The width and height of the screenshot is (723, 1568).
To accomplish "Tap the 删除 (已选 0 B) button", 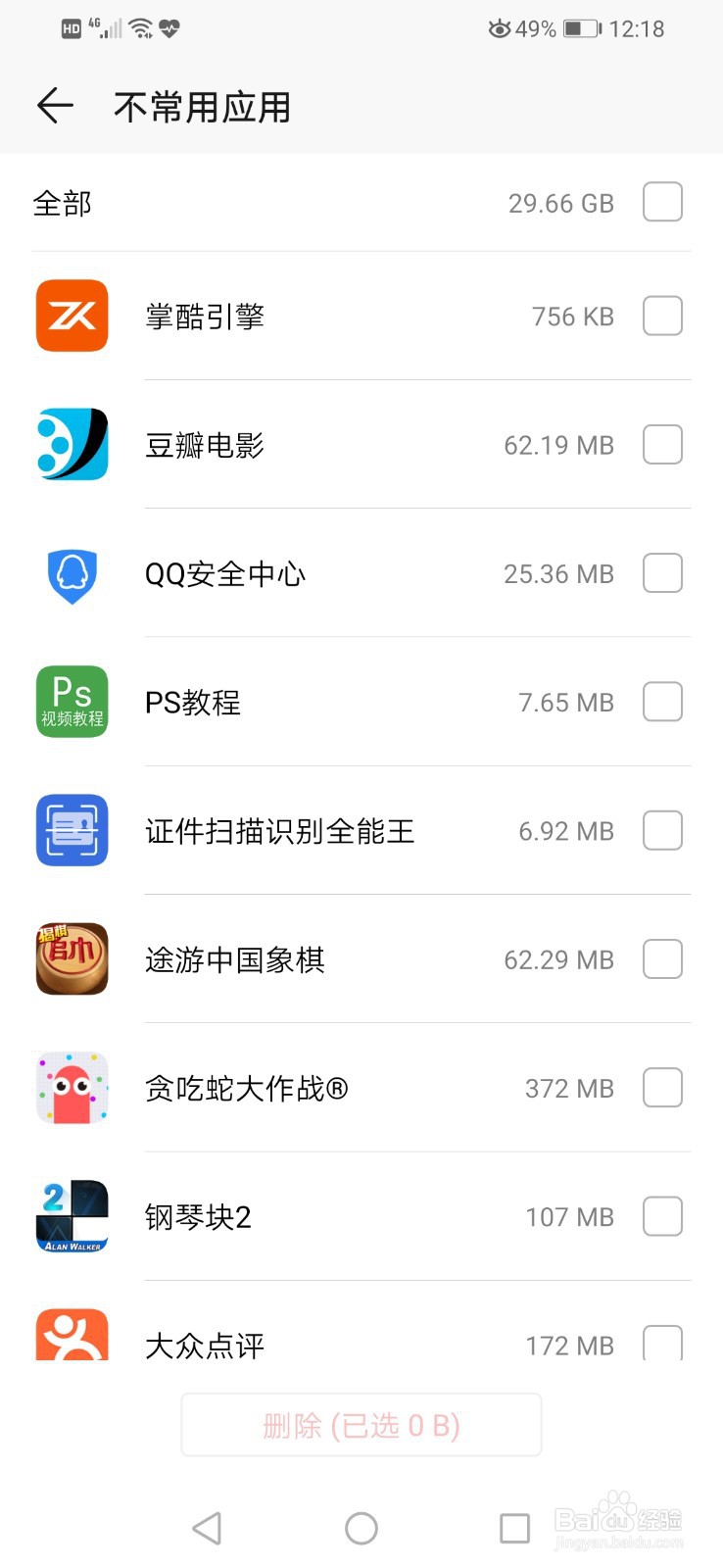I will [x=361, y=1425].
